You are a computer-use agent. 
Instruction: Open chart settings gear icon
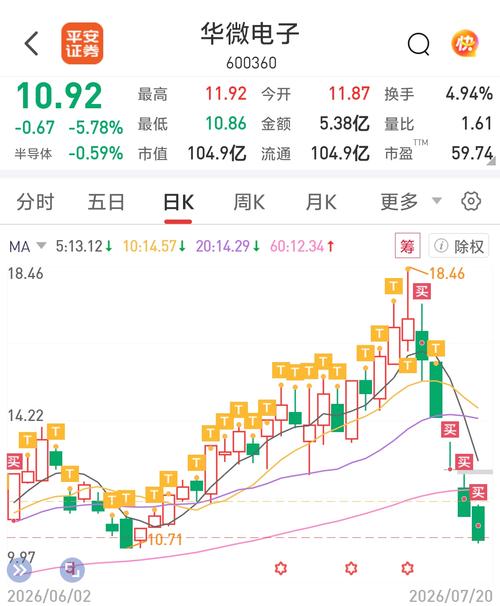[x=471, y=201]
